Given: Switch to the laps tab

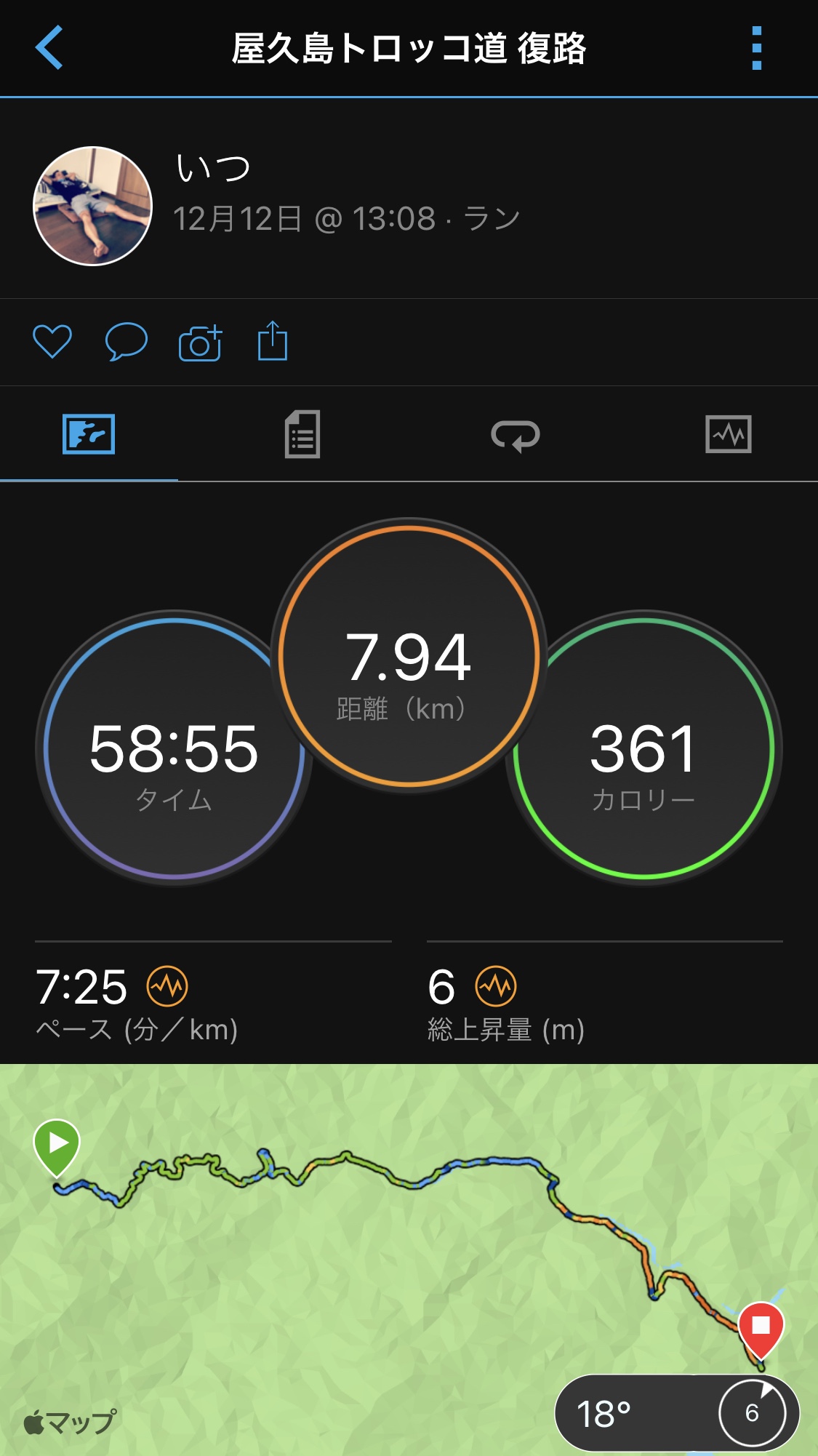Looking at the screenshot, I should coord(515,435).
